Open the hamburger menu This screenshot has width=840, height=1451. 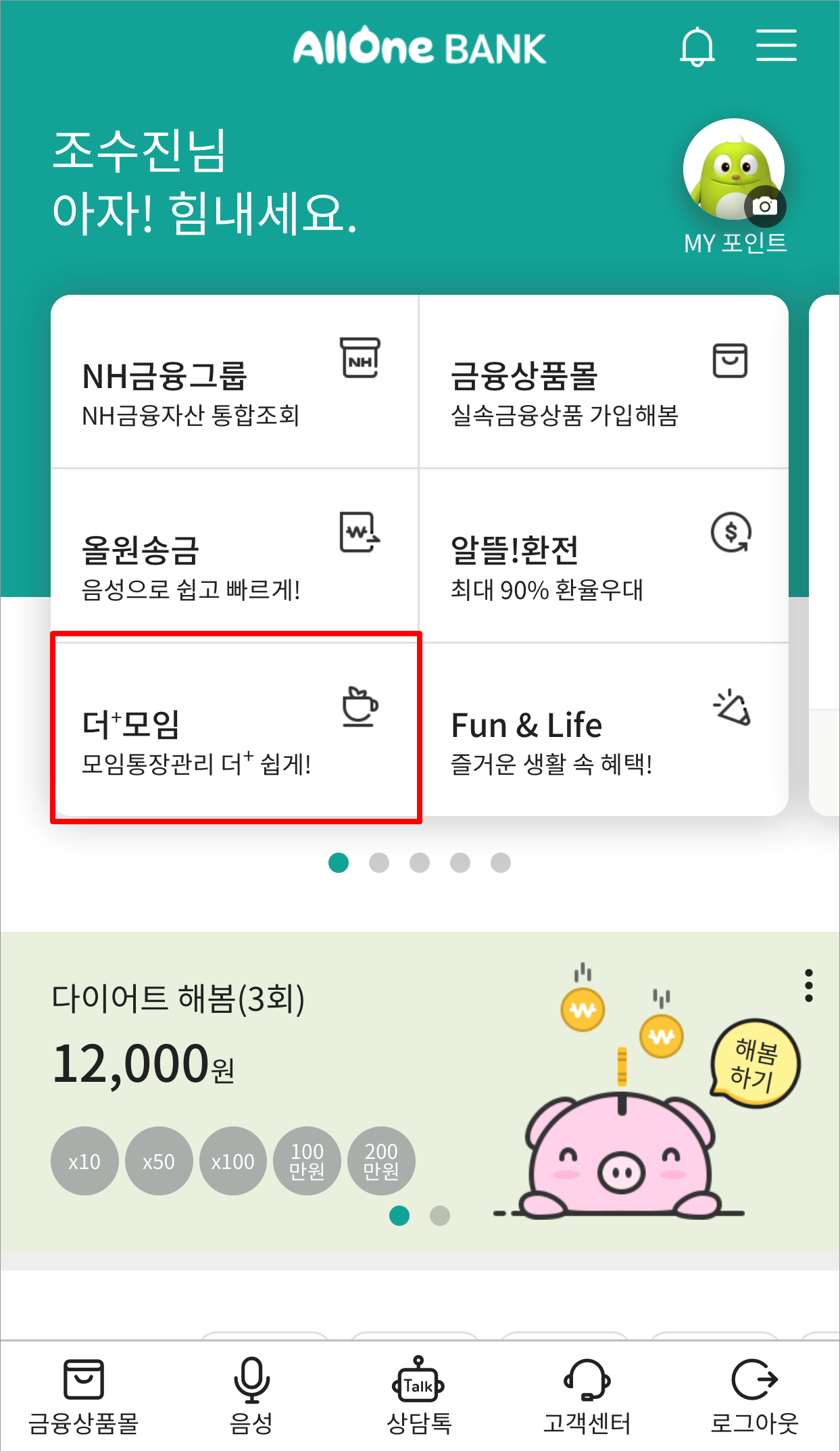point(776,45)
